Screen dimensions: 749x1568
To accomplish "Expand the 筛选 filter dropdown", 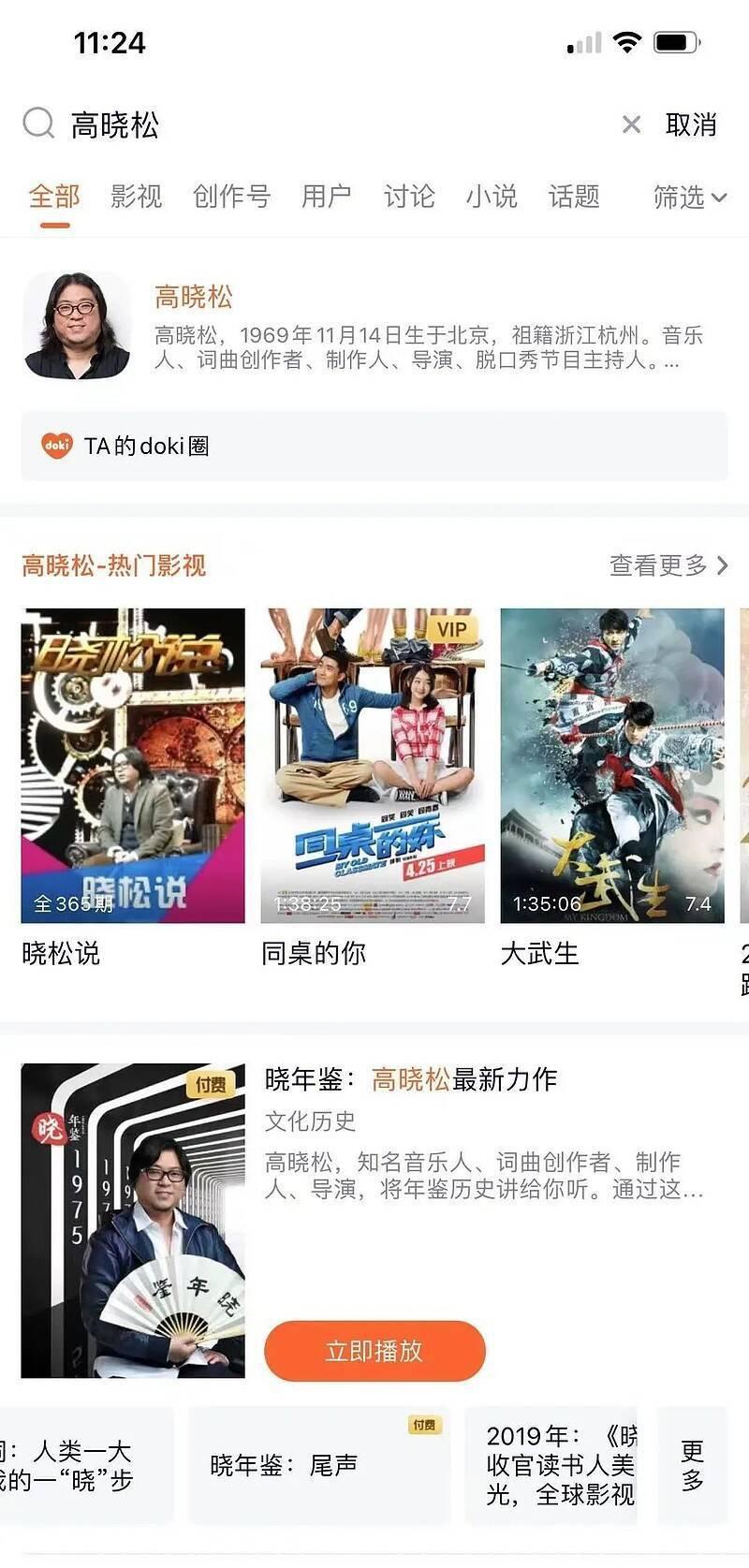I will pos(689,197).
